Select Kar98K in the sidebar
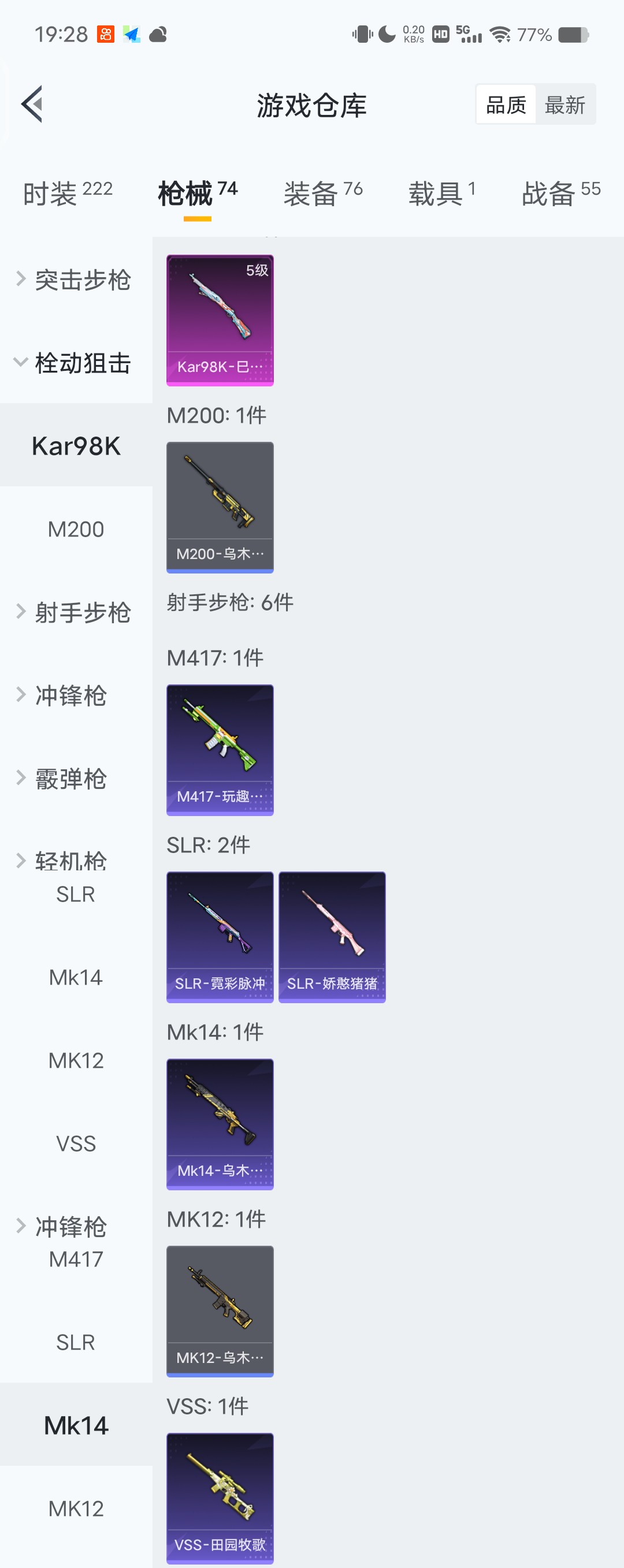The width and height of the screenshot is (624, 1568). pyautogui.click(x=76, y=445)
